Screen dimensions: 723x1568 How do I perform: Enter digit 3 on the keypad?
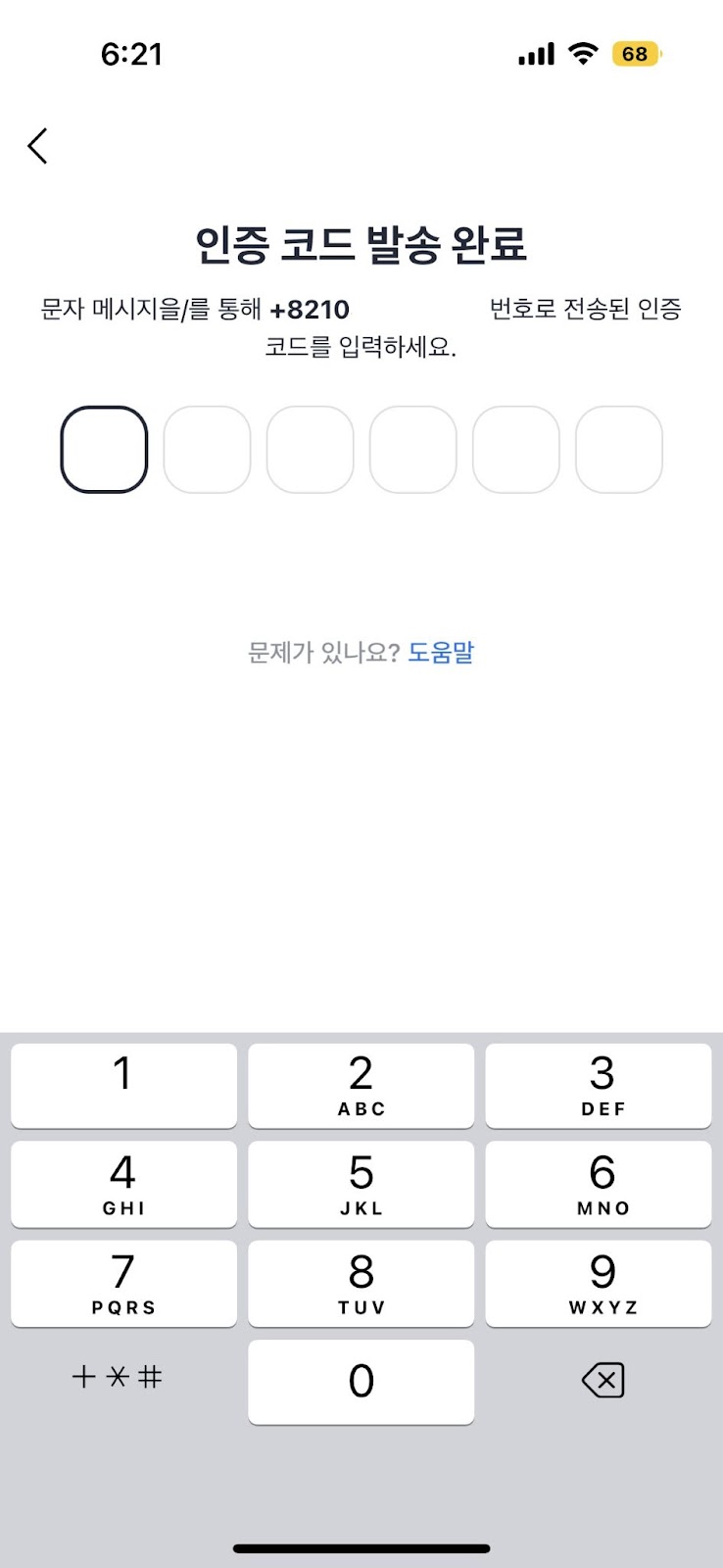(599, 1085)
